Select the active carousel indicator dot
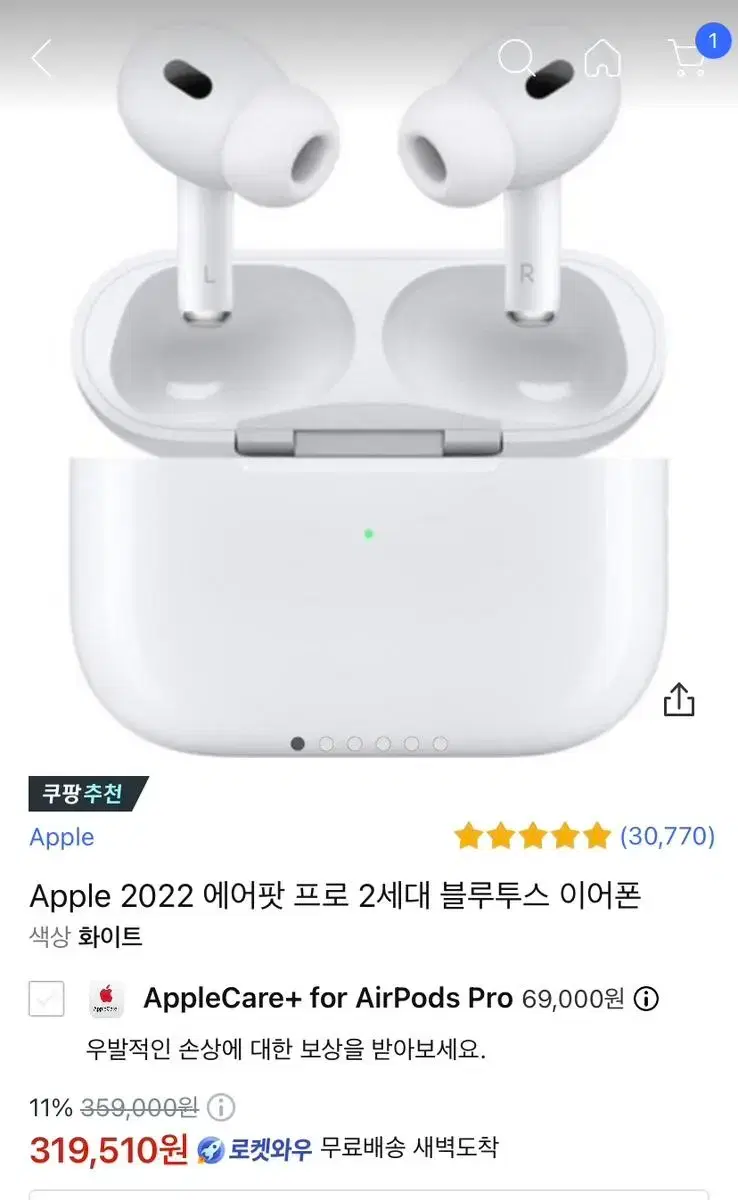738x1200 pixels. click(296, 745)
